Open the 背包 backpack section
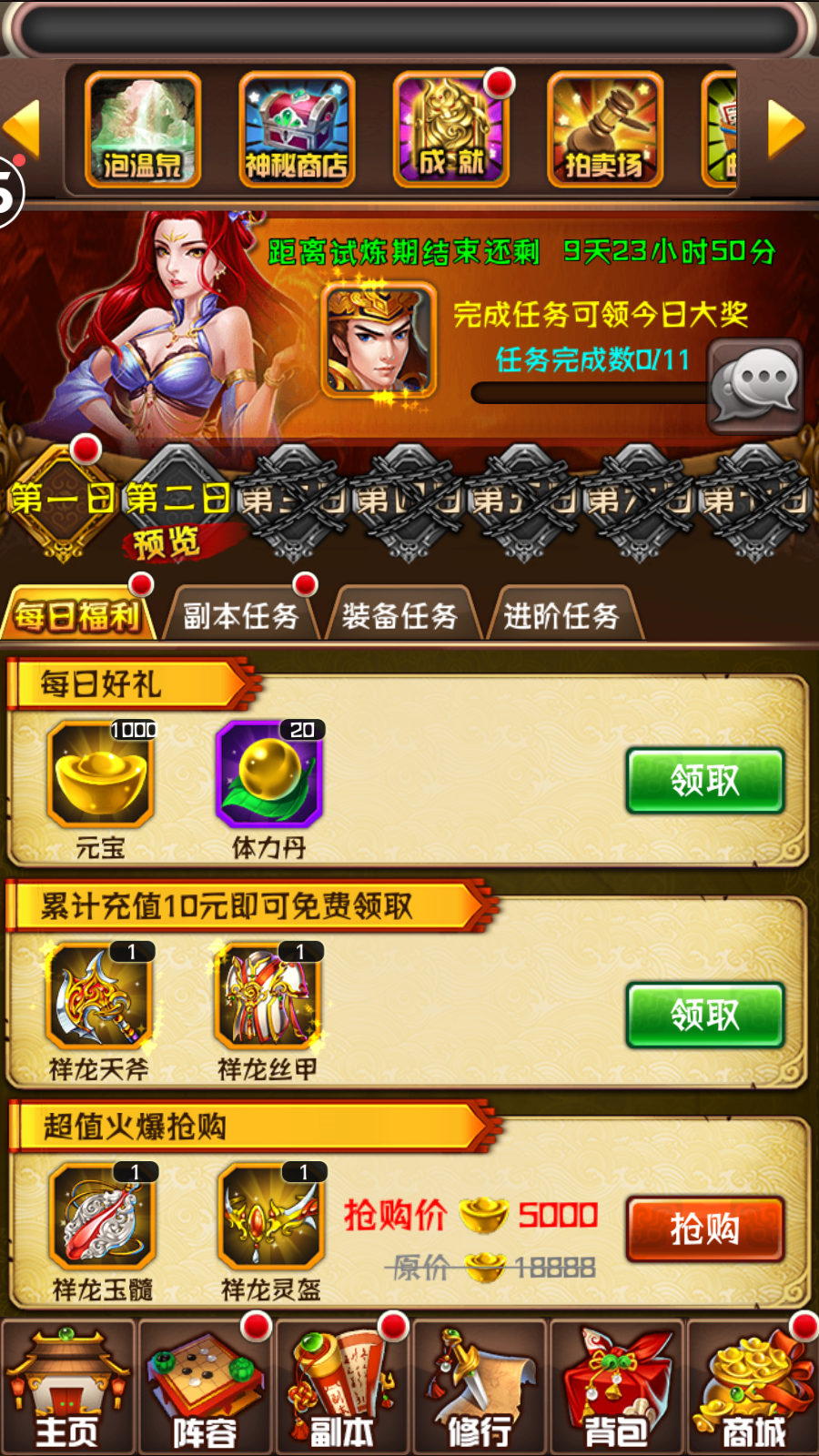This screenshot has width=819, height=1456. click(616, 1388)
